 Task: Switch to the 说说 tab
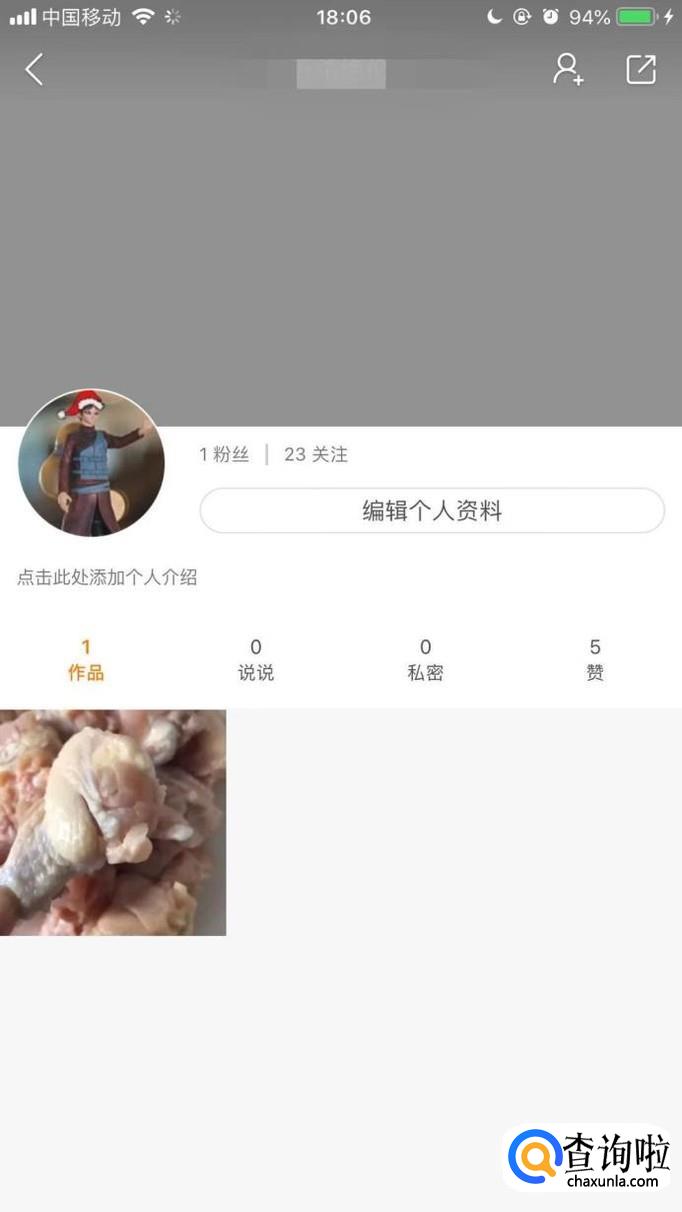pyautogui.click(x=256, y=660)
